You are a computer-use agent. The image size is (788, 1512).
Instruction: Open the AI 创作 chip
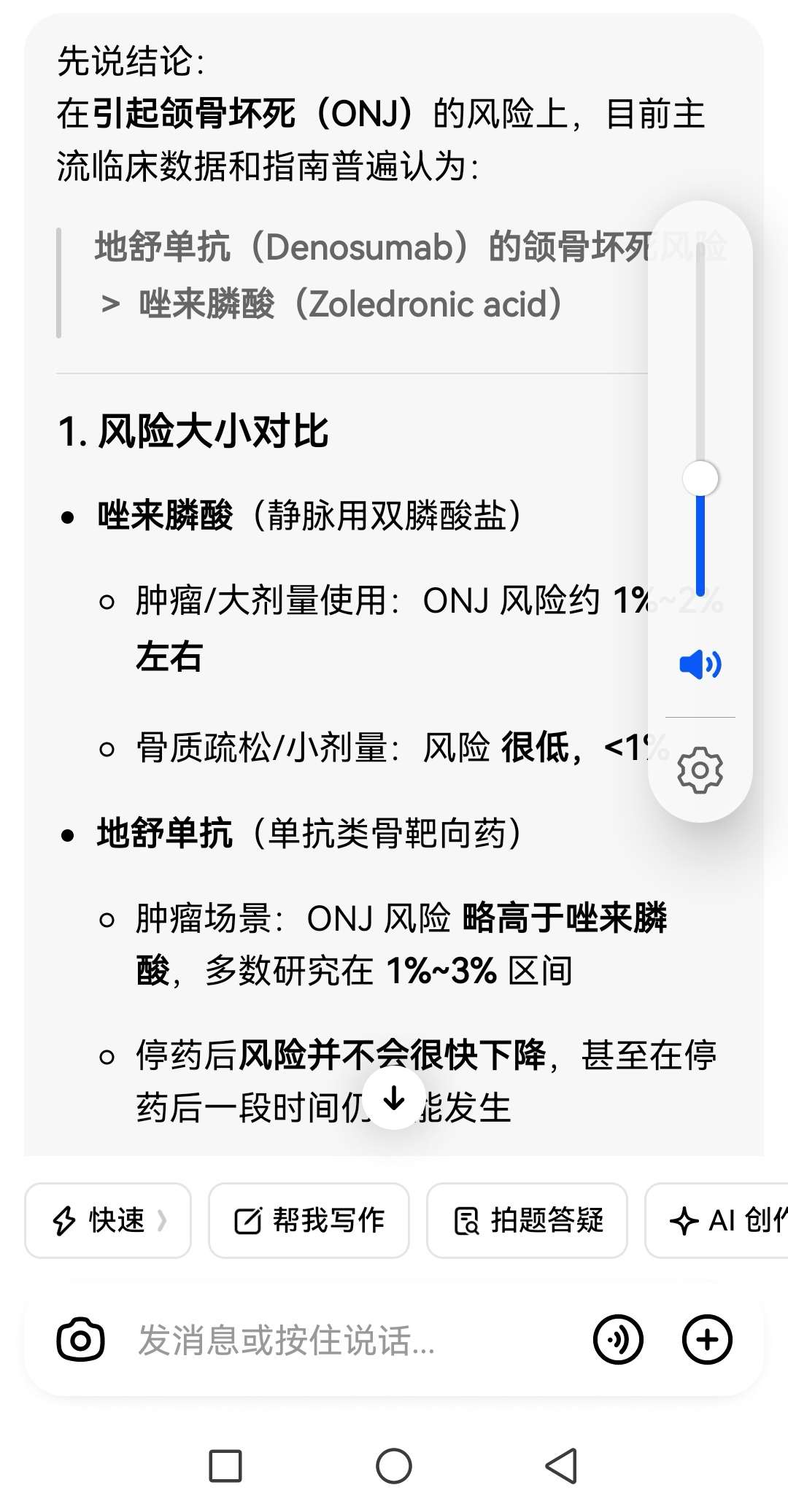(x=722, y=1220)
